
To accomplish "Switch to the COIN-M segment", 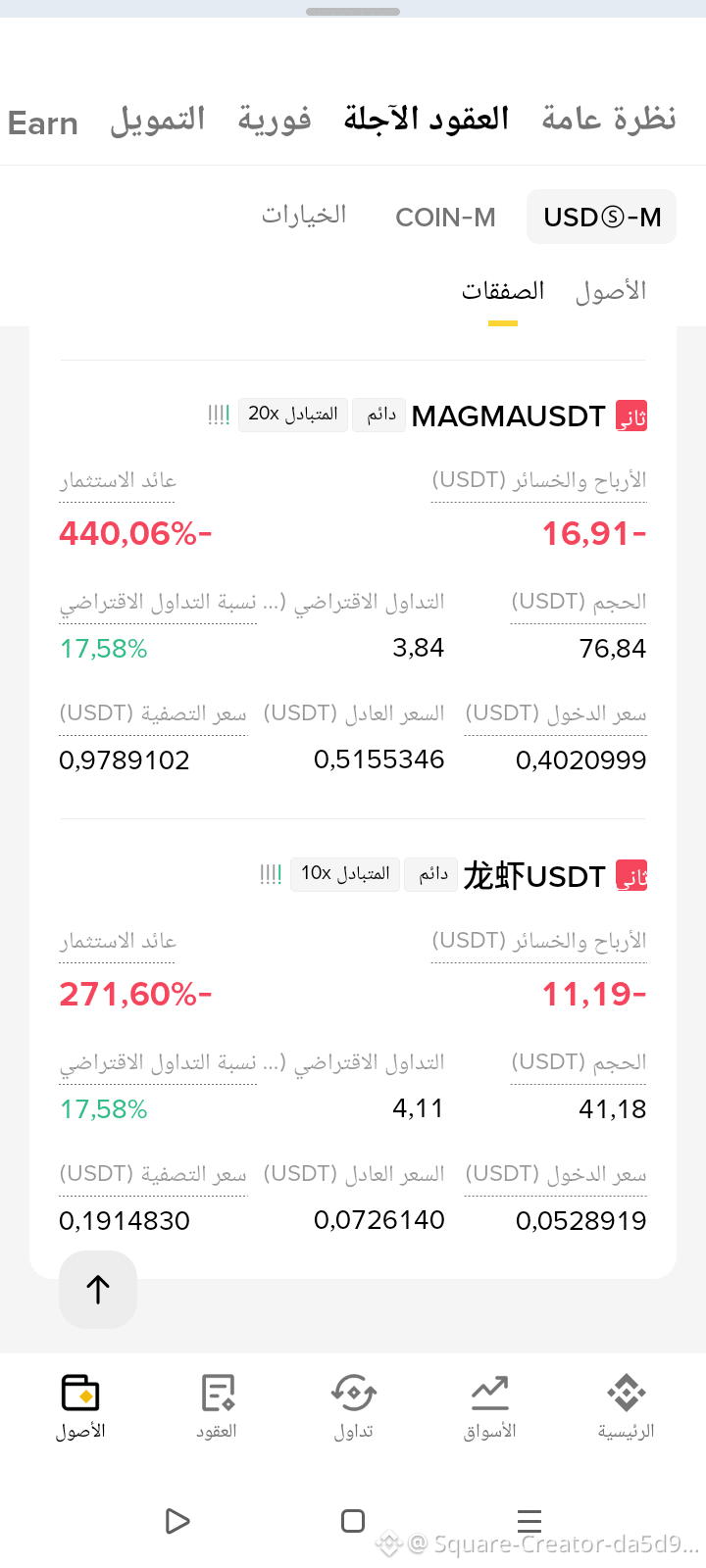I will (445, 218).
